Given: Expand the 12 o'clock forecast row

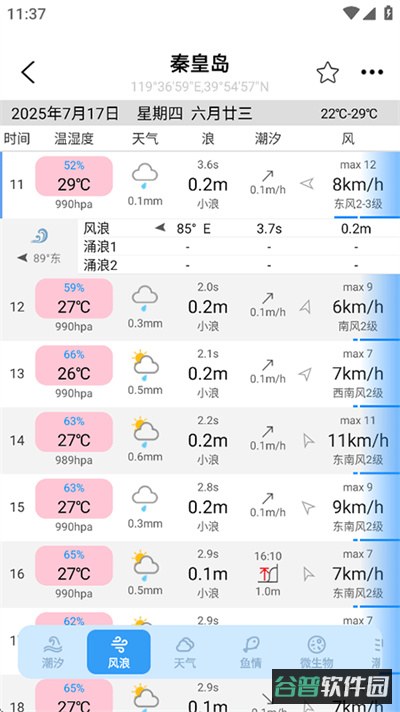Looking at the screenshot, I should tap(200, 307).
